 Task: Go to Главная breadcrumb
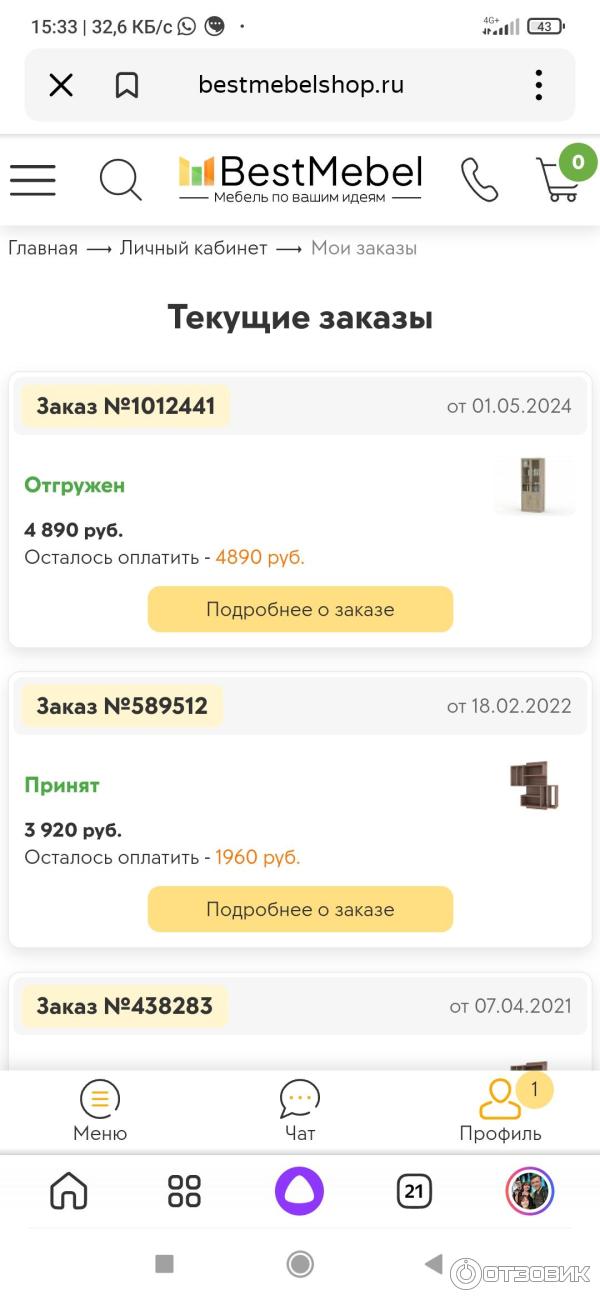click(43, 248)
